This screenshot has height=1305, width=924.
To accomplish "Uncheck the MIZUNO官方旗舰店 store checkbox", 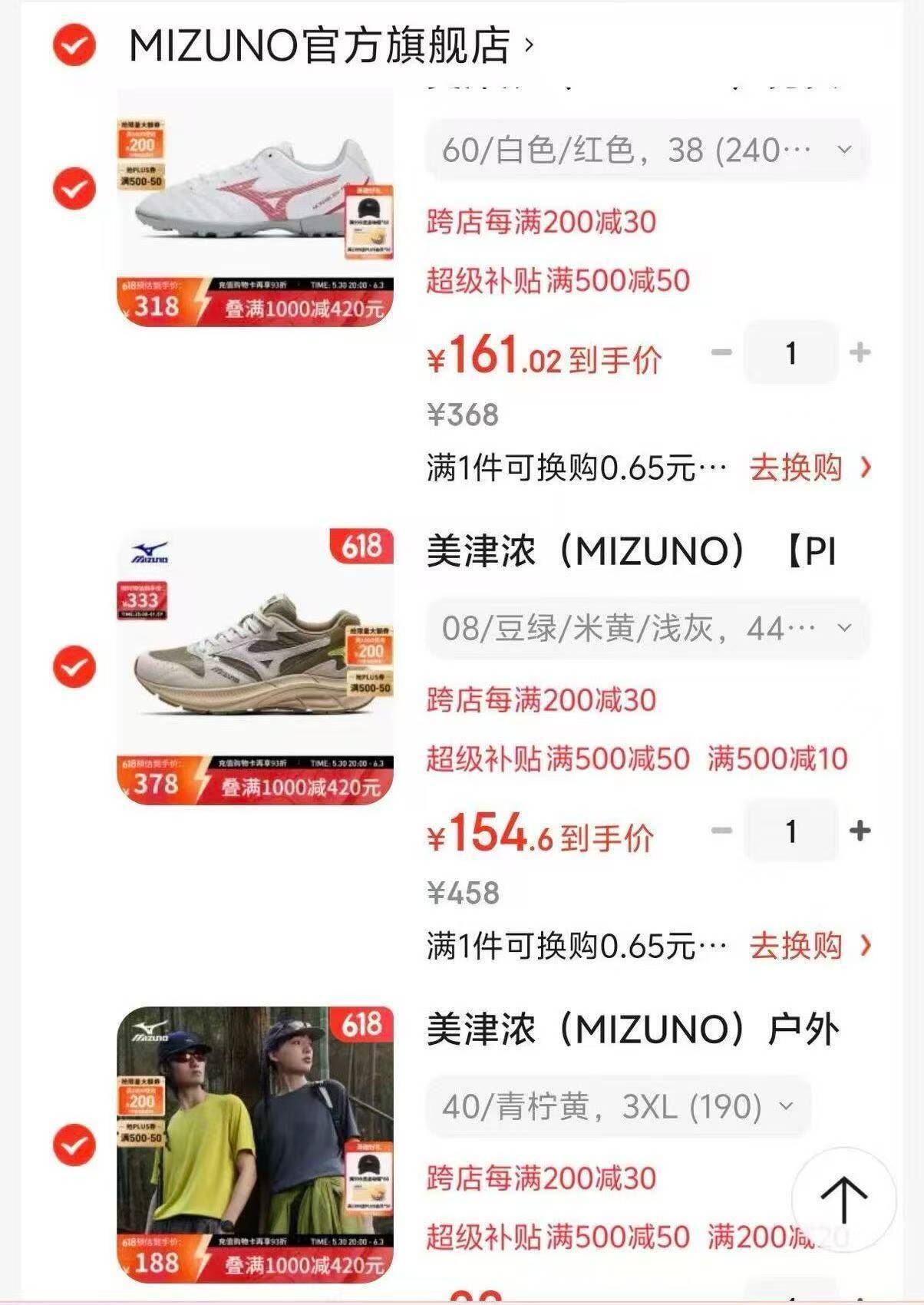I will (74, 45).
